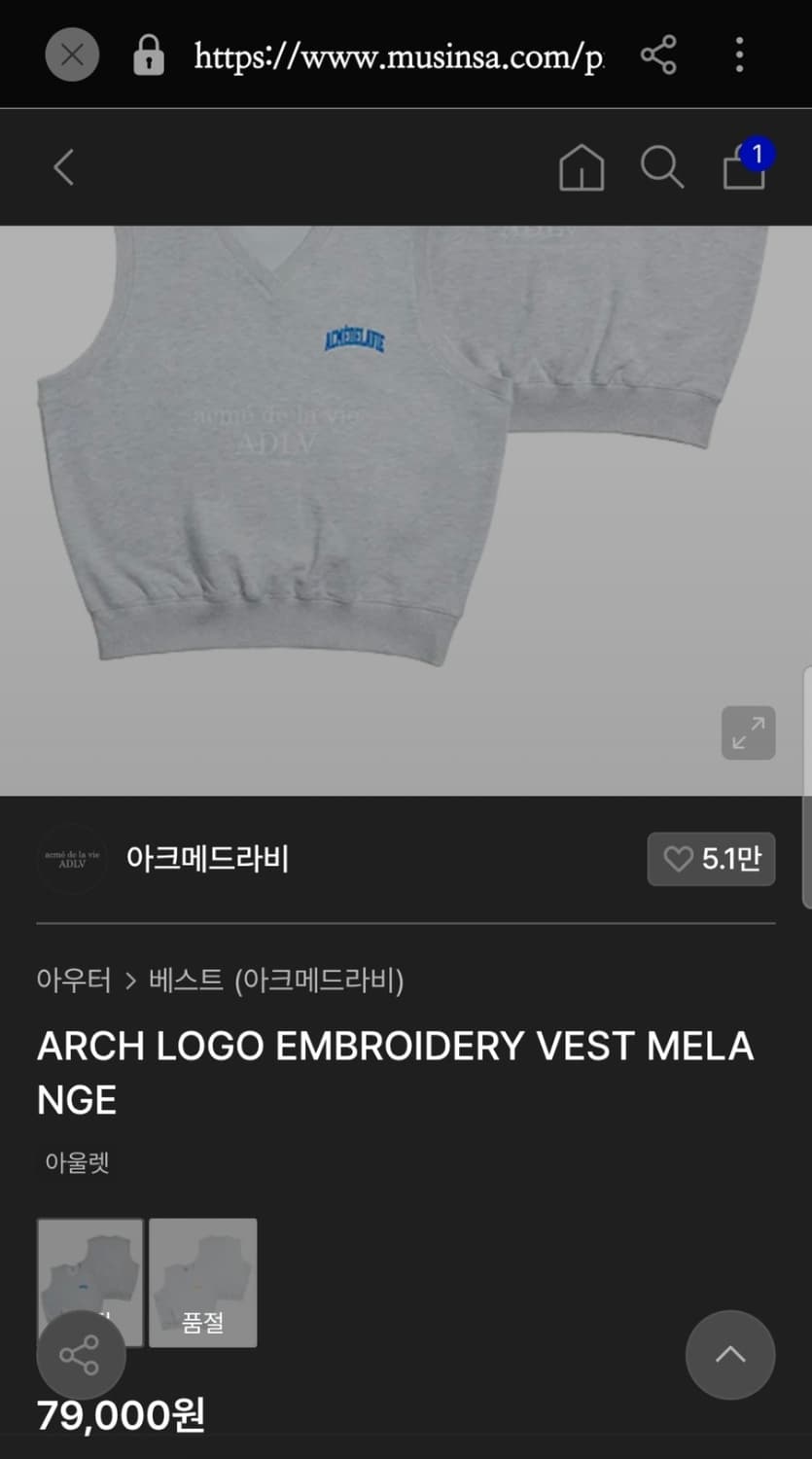
Task: Open the brand page for 아크메드라비
Action: [207, 859]
